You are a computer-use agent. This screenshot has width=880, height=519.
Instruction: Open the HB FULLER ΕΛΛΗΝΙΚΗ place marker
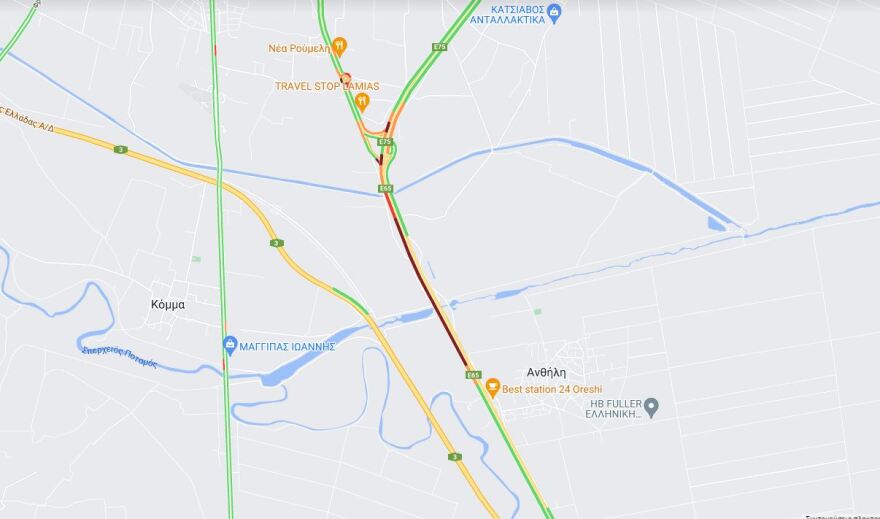click(651, 406)
